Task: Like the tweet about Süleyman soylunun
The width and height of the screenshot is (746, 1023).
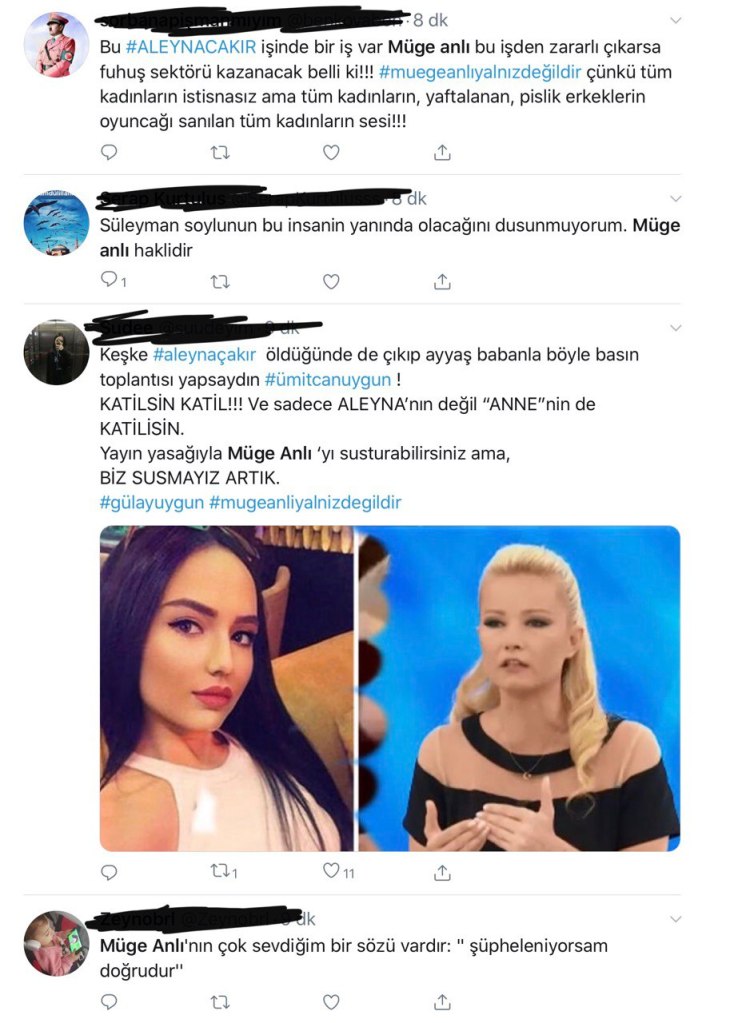Action: [x=331, y=282]
